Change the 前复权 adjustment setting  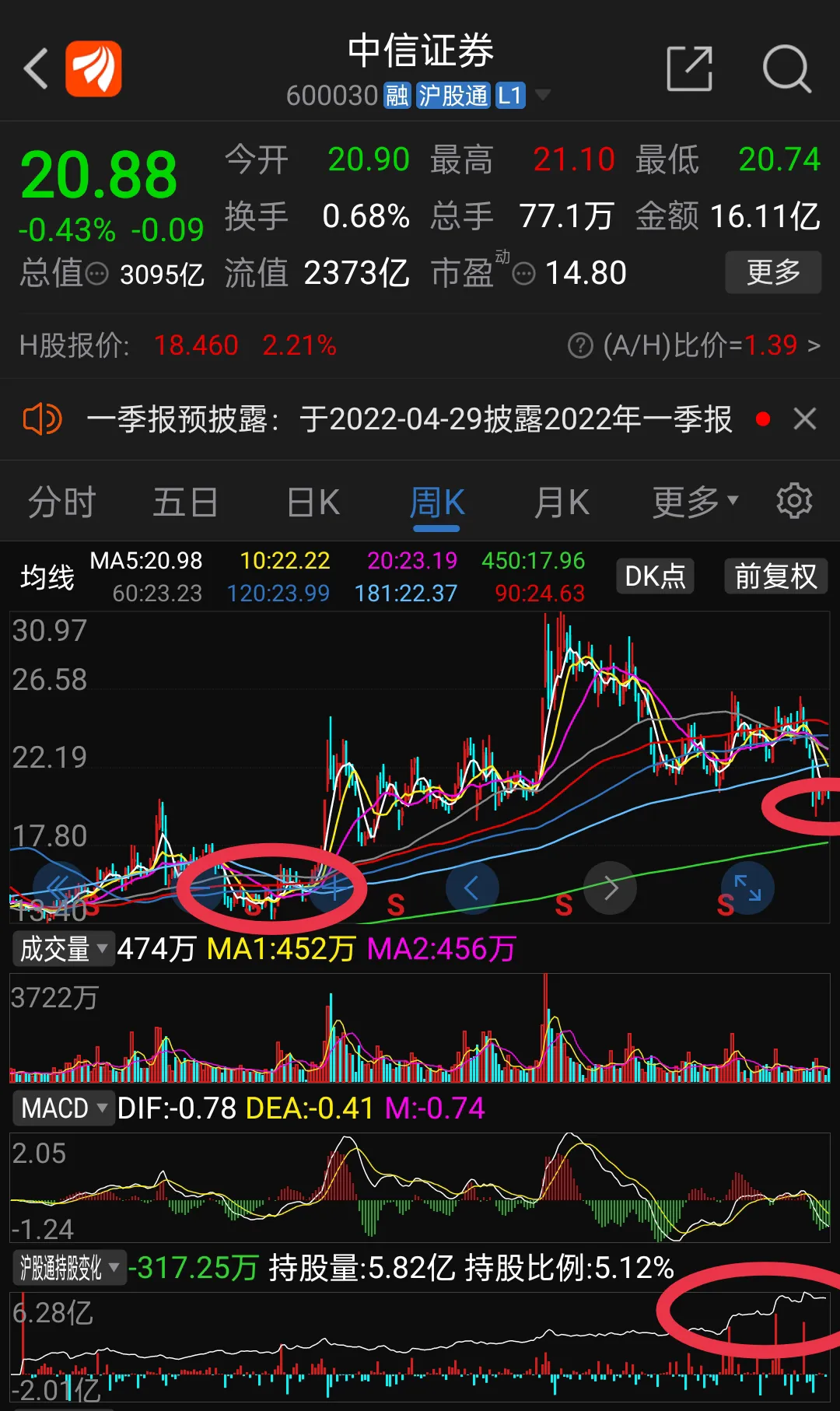coord(775,576)
